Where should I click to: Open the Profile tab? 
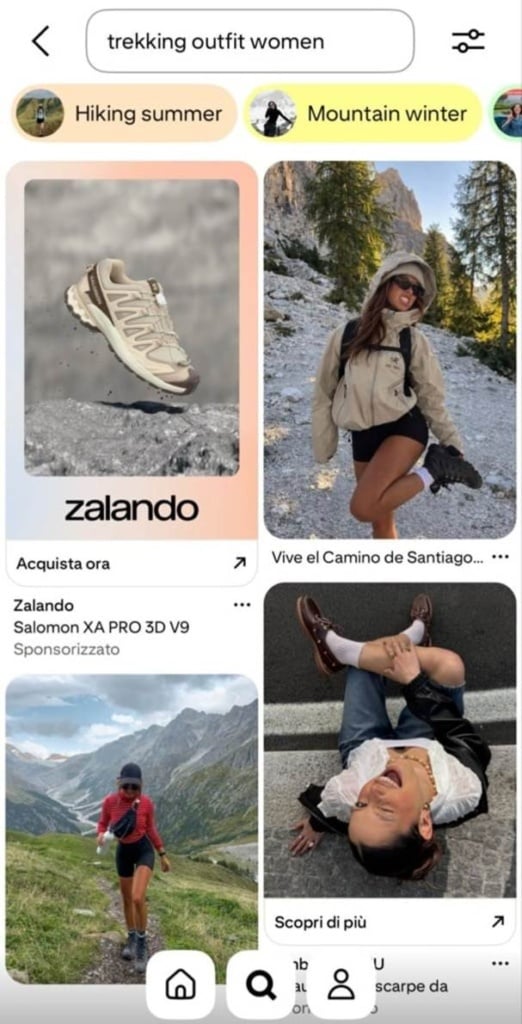click(341, 984)
